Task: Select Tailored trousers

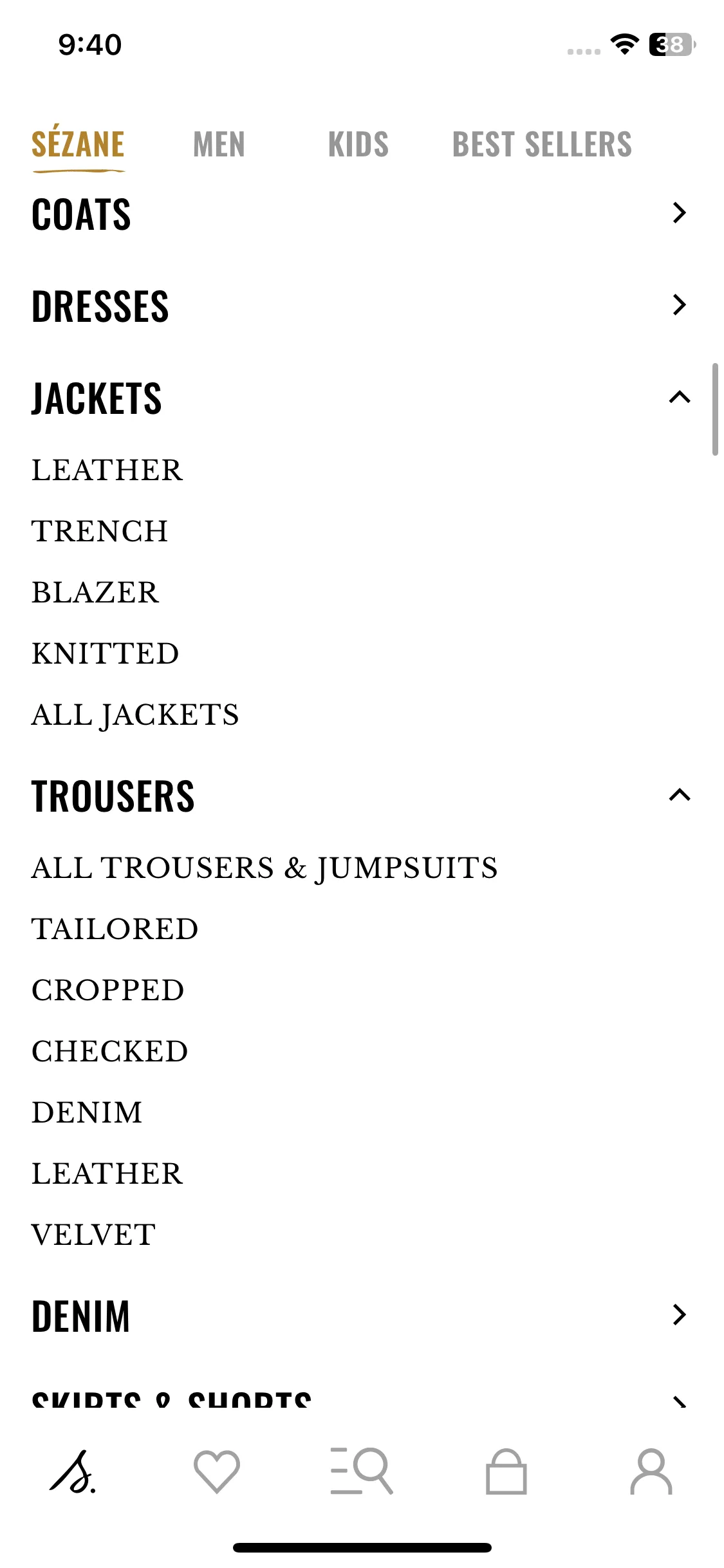Action: pyautogui.click(x=115, y=929)
